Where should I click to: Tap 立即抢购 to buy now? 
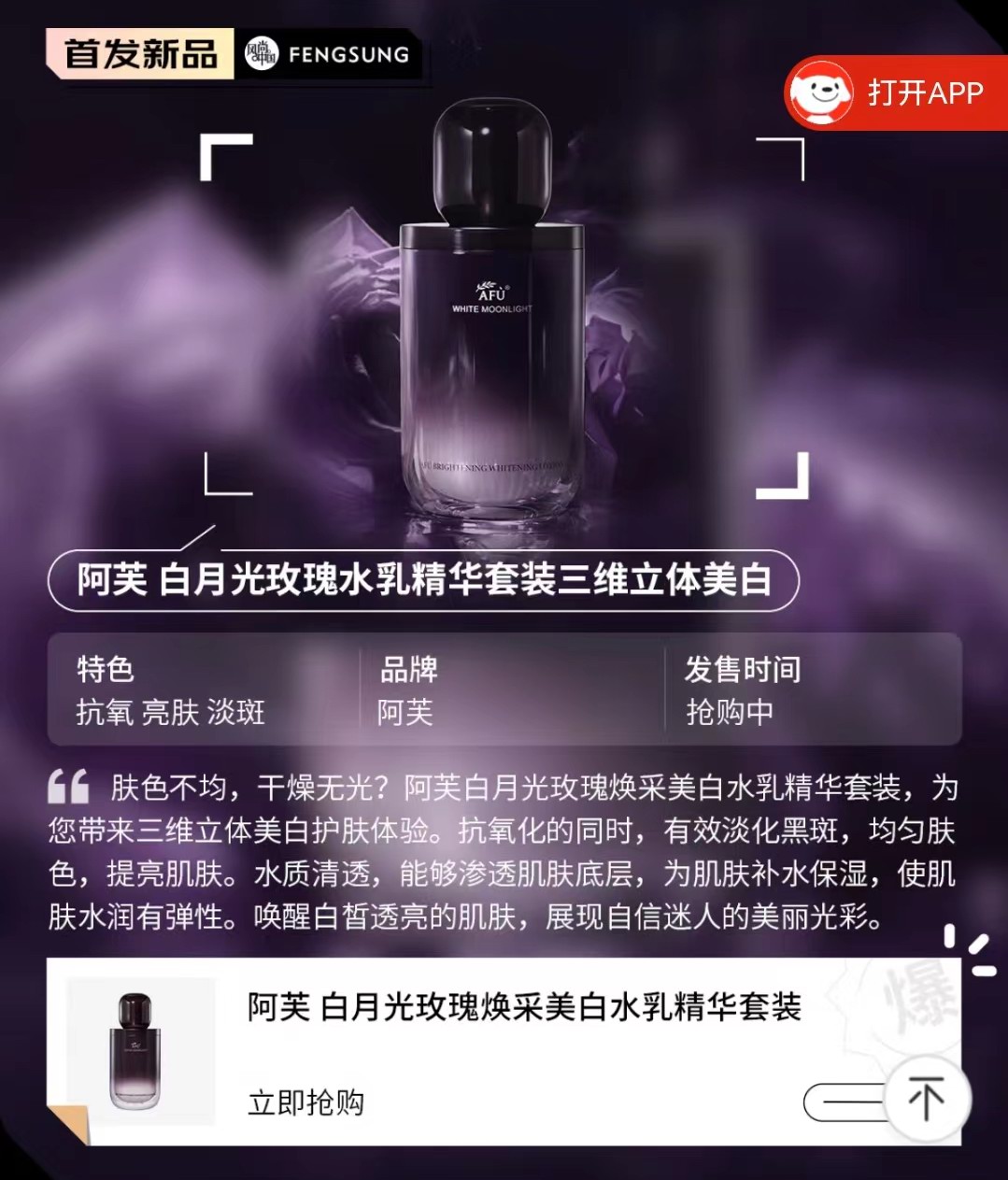[305, 1102]
